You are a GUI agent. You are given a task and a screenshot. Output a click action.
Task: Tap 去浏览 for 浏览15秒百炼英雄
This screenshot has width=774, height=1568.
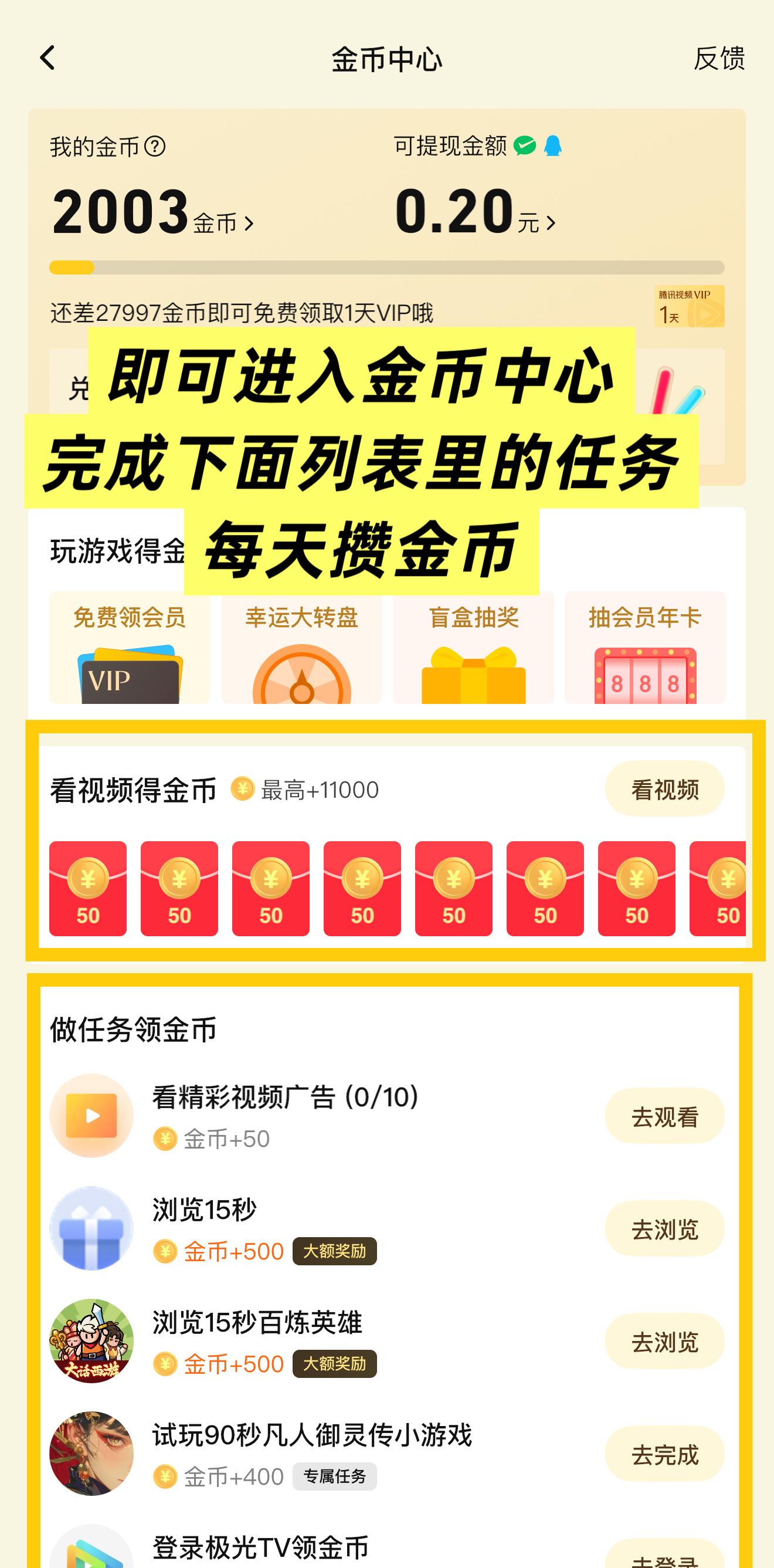click(x=664, y=1342)
